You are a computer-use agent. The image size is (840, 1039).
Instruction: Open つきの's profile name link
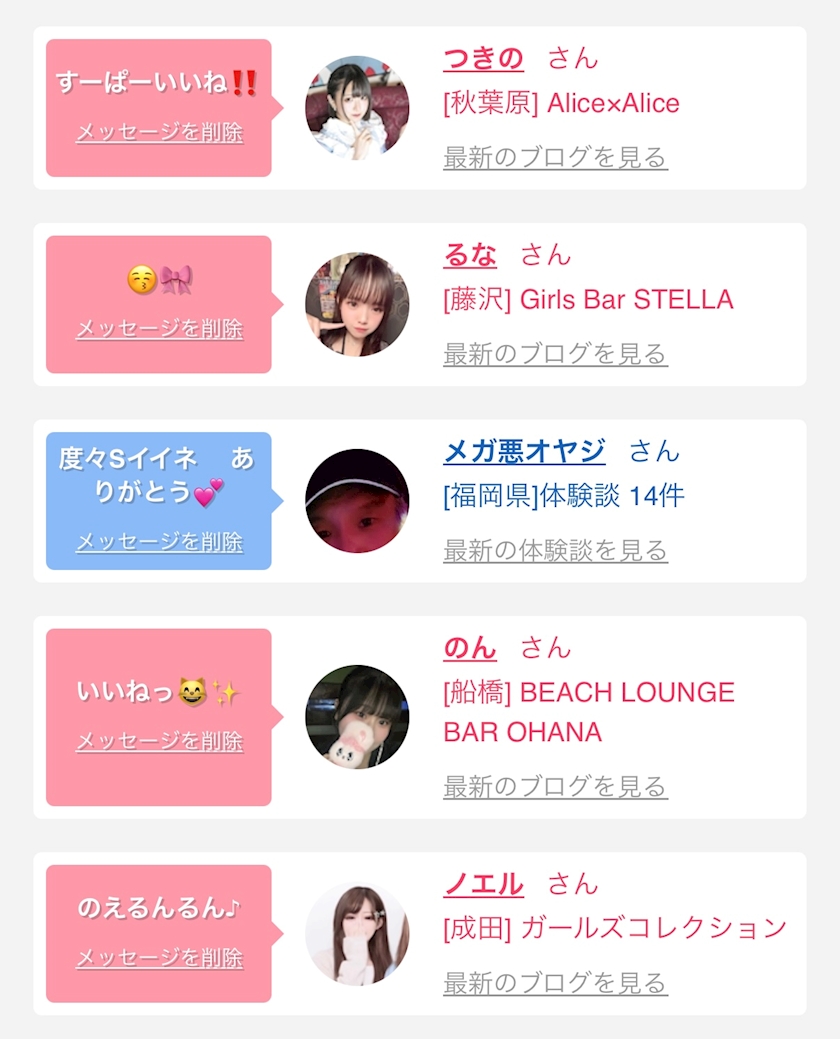coord(484,59)
